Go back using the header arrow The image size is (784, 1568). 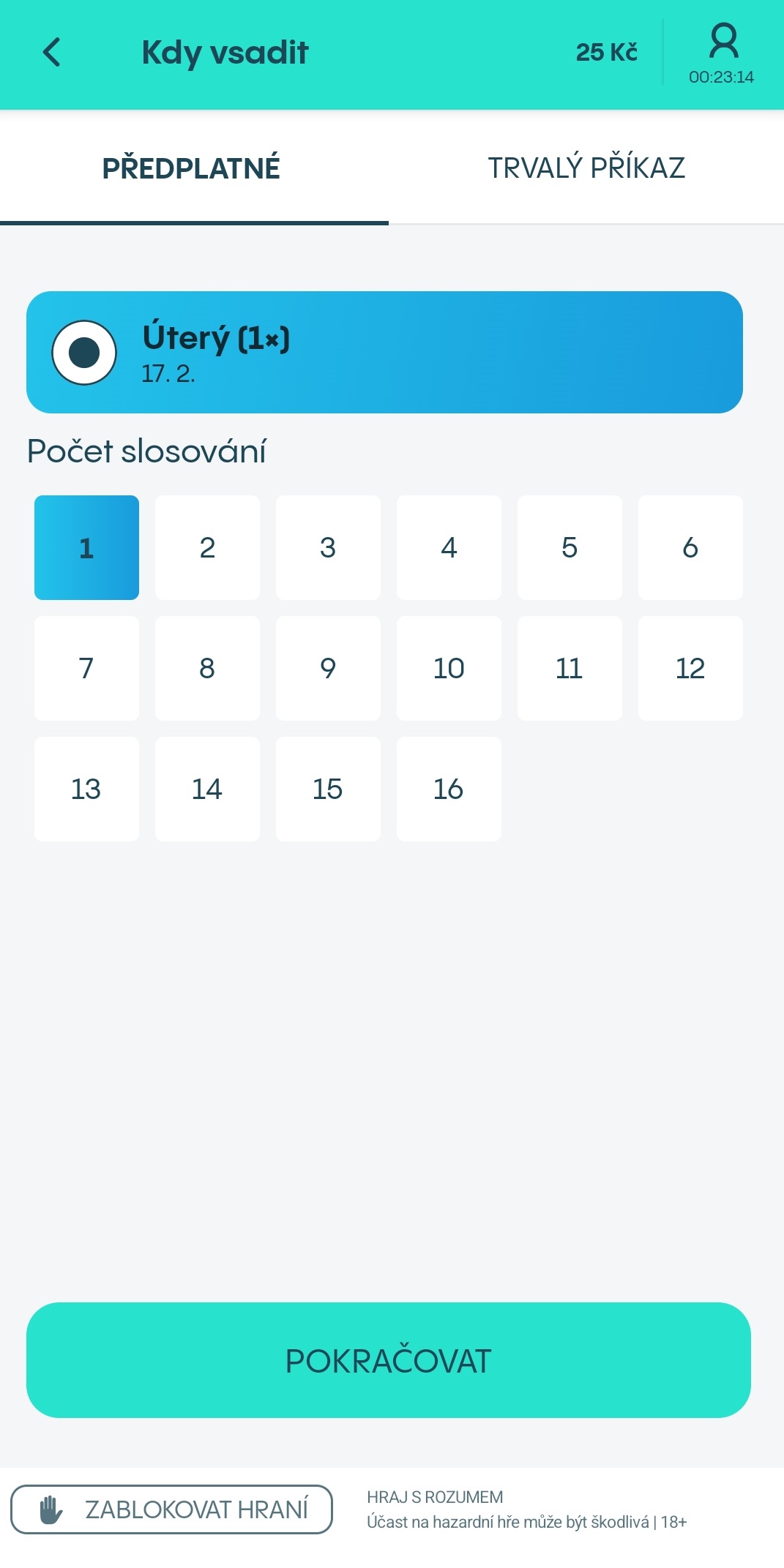(x=51, y=53)
